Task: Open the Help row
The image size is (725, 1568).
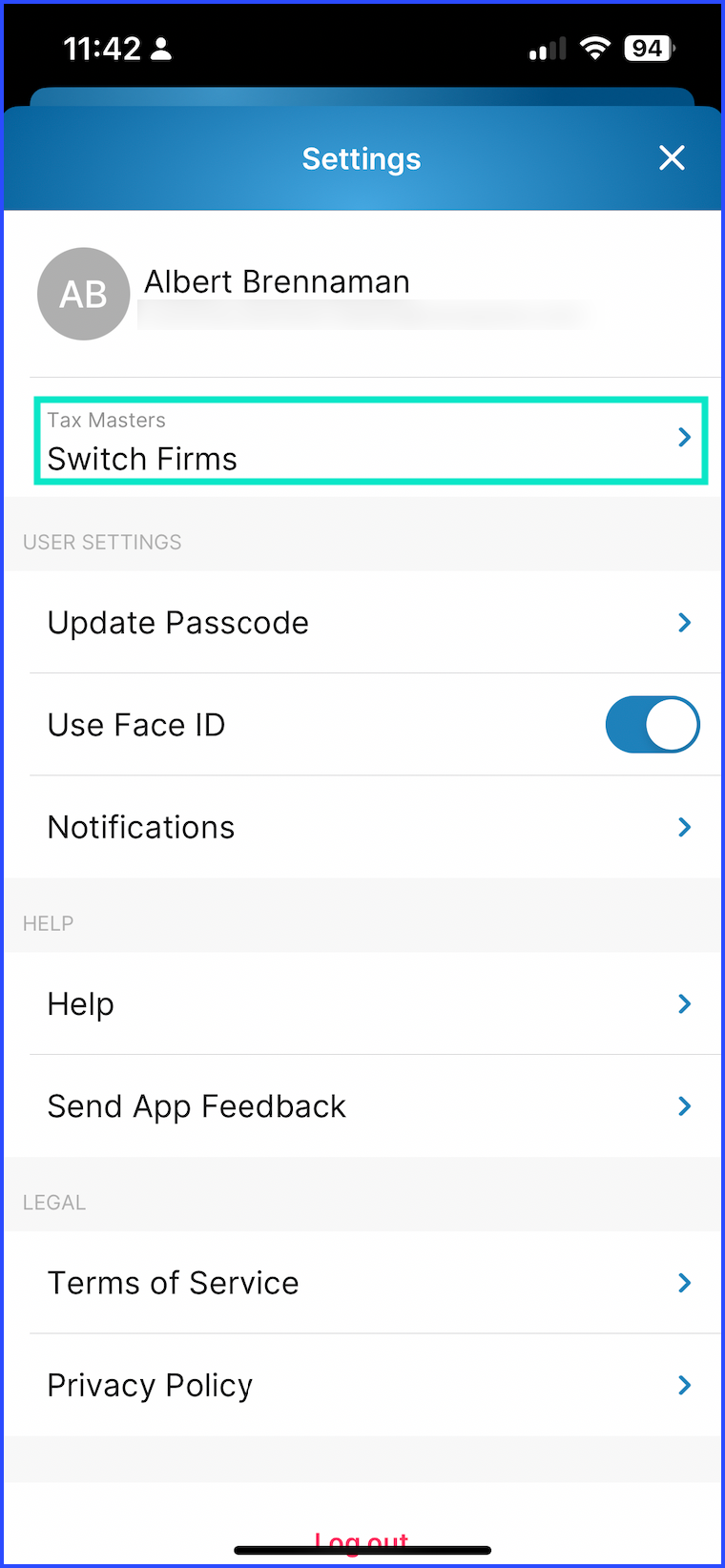Action: coord(362,1003)
